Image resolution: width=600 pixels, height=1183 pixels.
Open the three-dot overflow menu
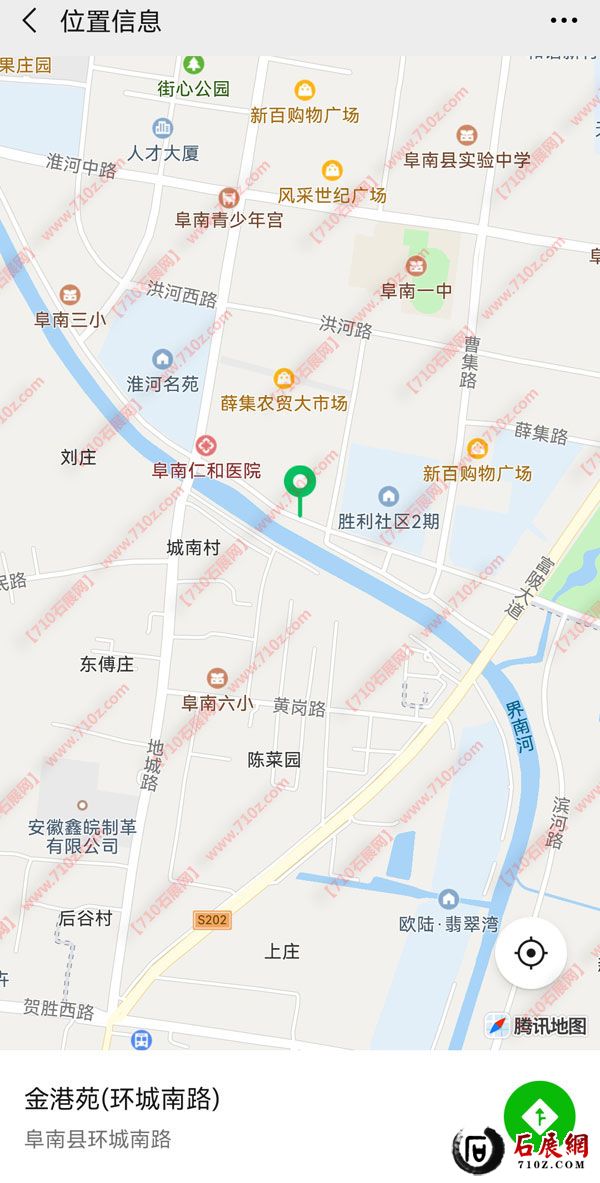564,21
